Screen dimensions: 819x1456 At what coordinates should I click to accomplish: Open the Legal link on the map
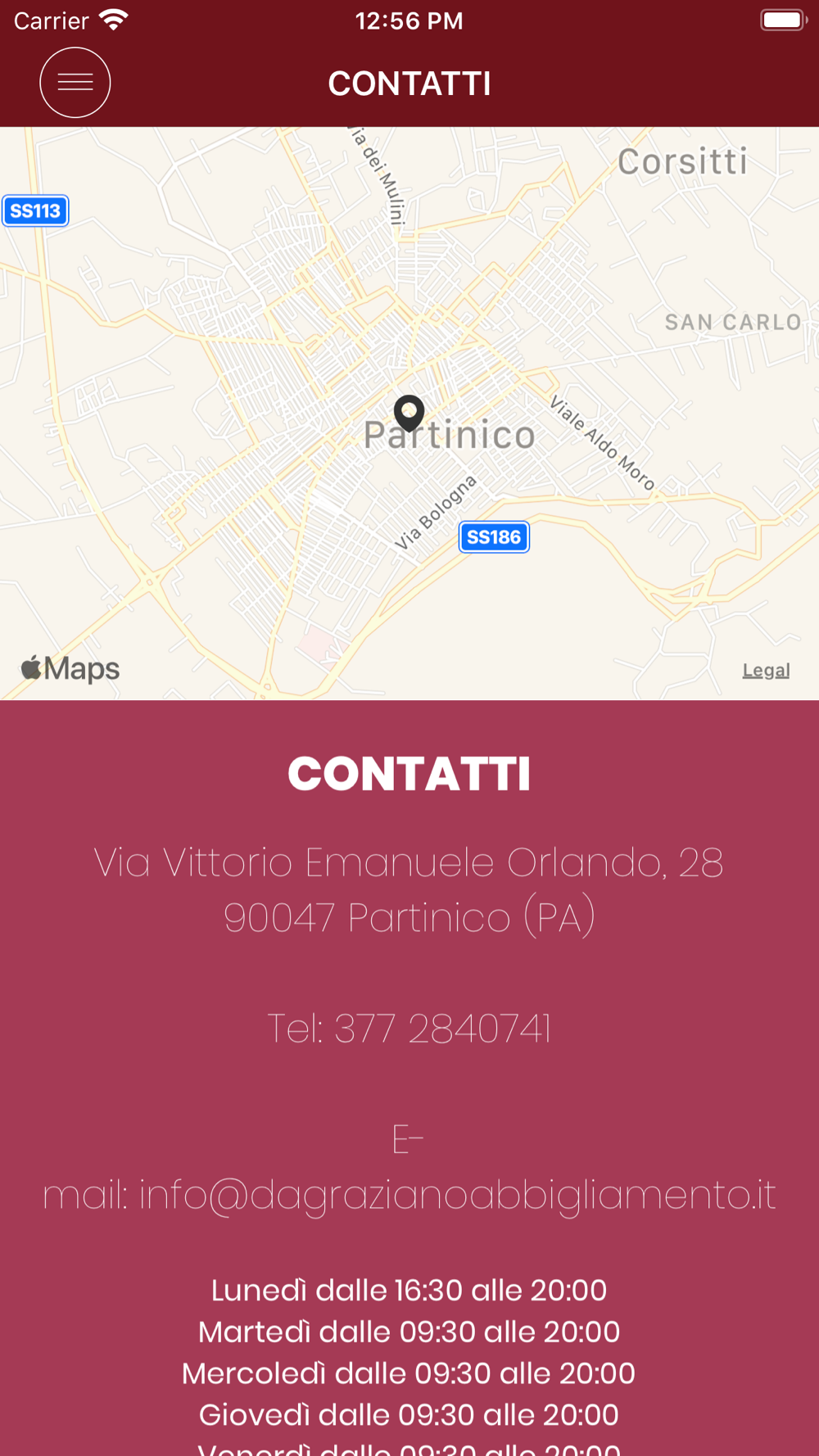766,671
